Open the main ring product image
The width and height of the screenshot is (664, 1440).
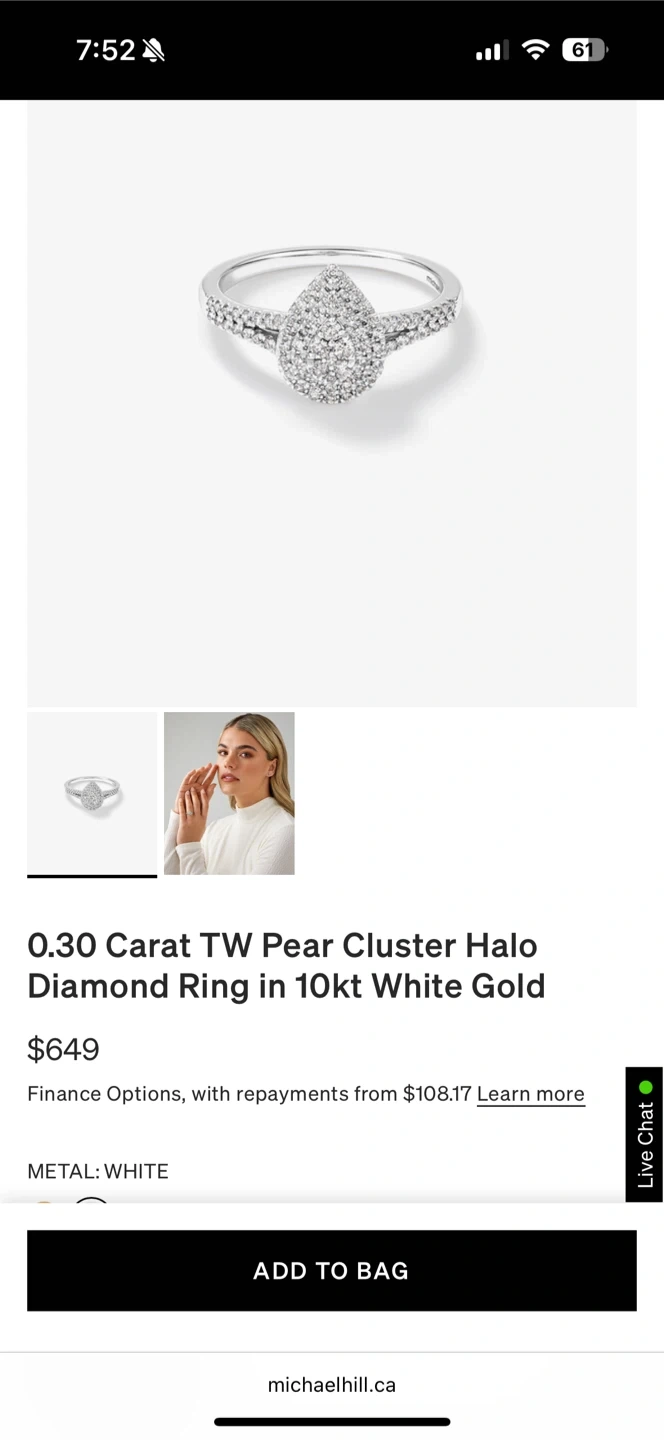[x=331, y=403]
